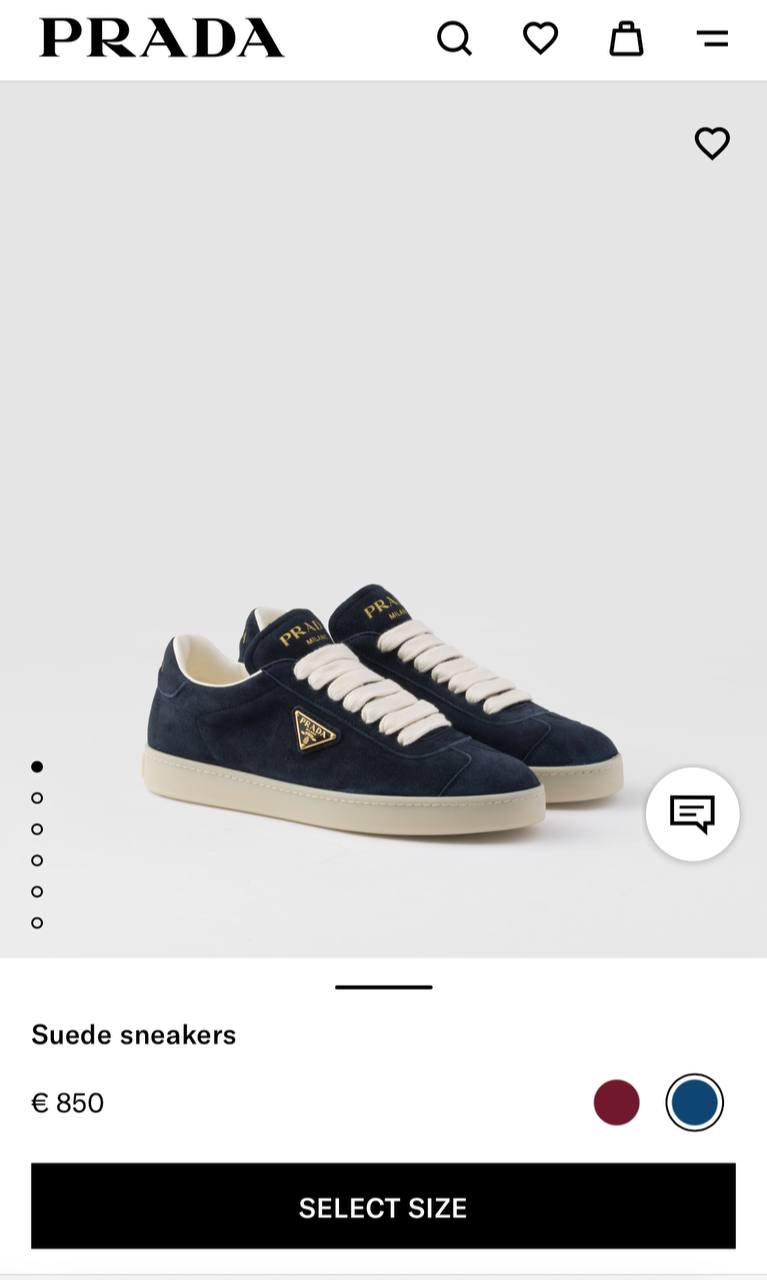Jump to the last product image dot
This screenshot has height=1280, width=767.
37,922
